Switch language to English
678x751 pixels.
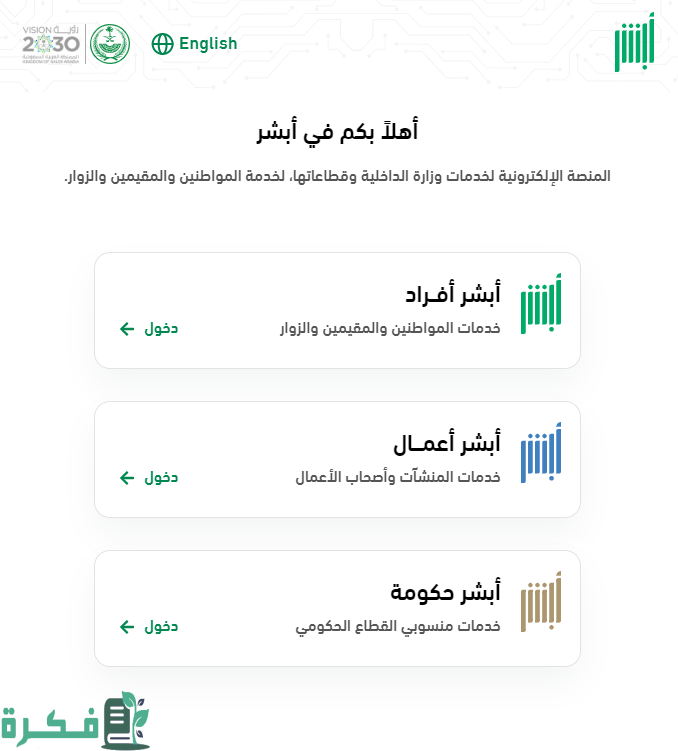pyautogui.click(x=196, y=44)
